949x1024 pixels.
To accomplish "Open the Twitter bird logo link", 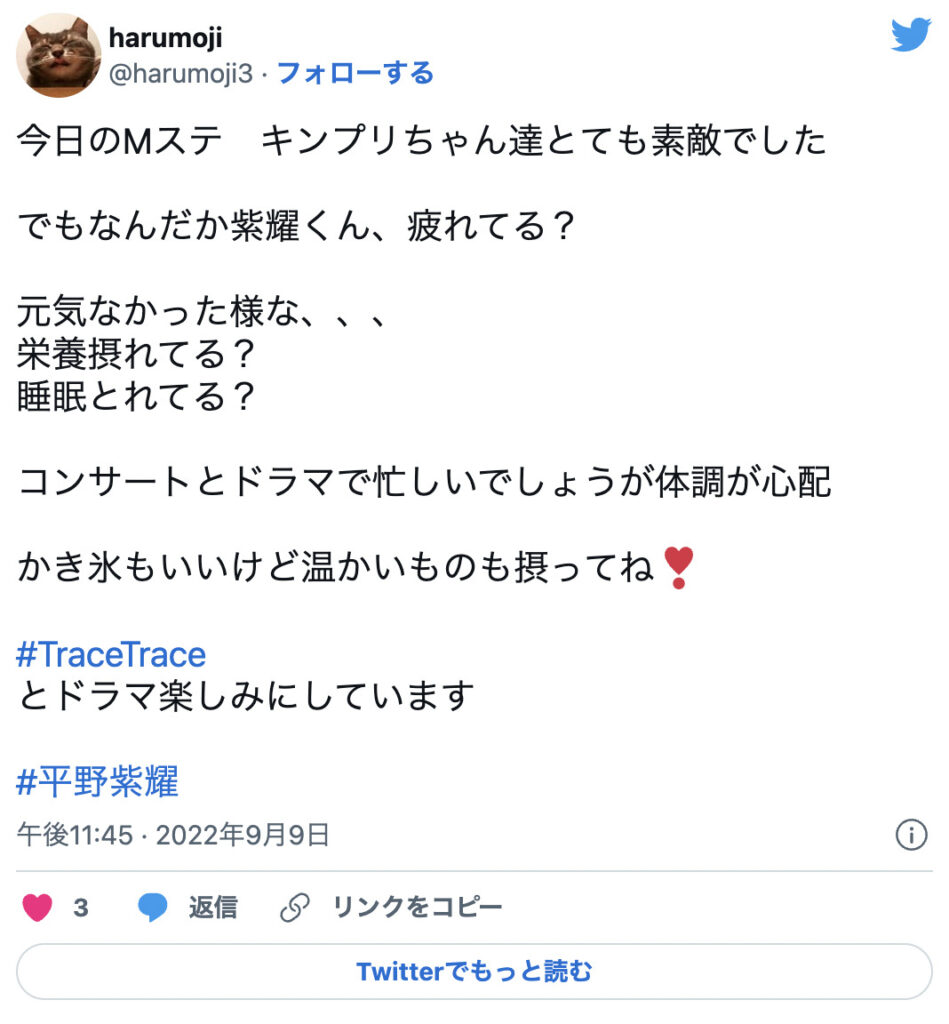I will tap(910, 36).
